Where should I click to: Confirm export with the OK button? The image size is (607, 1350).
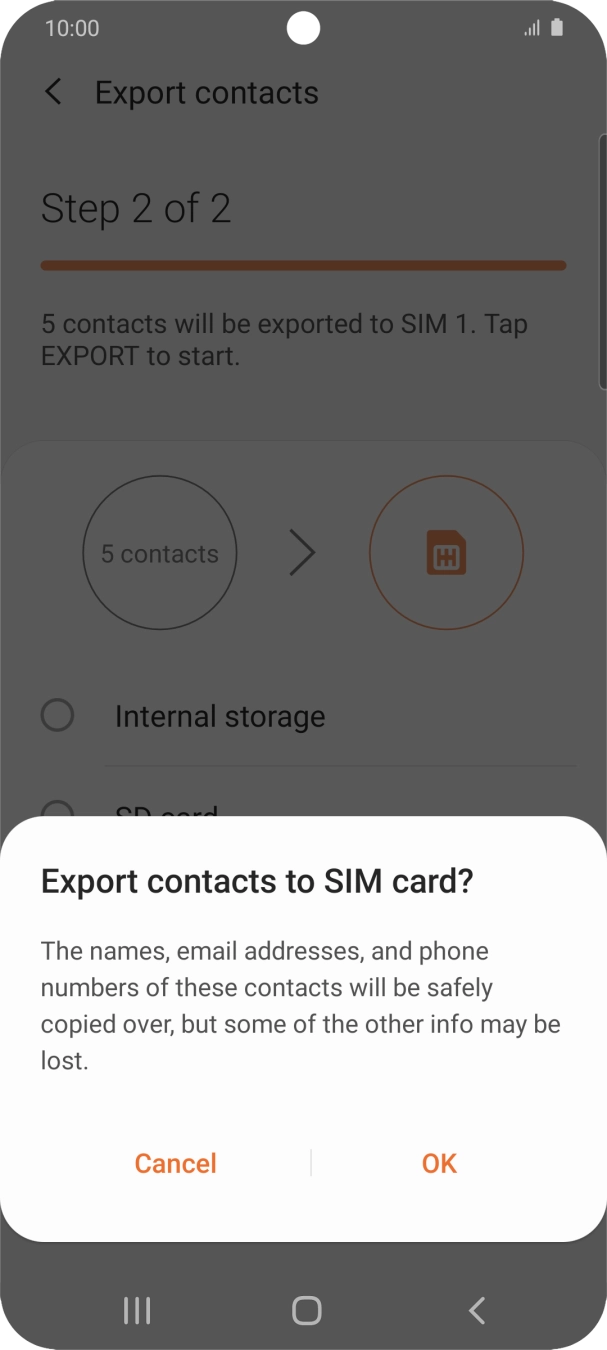click(x=439, y=1163)
